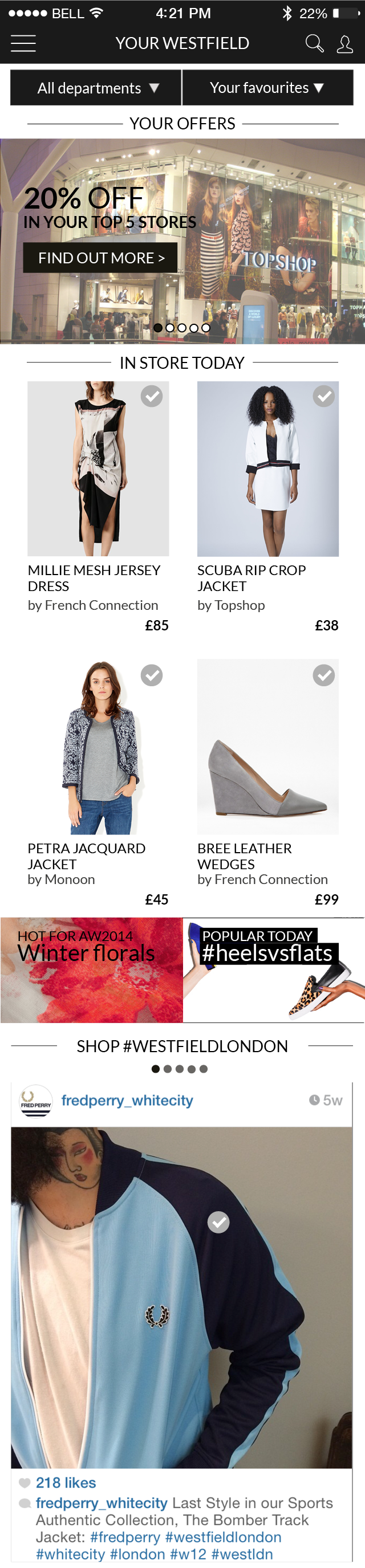Image resolution: width=365 pixels, height=1568 pixels.
Task: Select the check mark on Bree Leather Wedges
Action: pyautogui.click(x=323, y=675)
